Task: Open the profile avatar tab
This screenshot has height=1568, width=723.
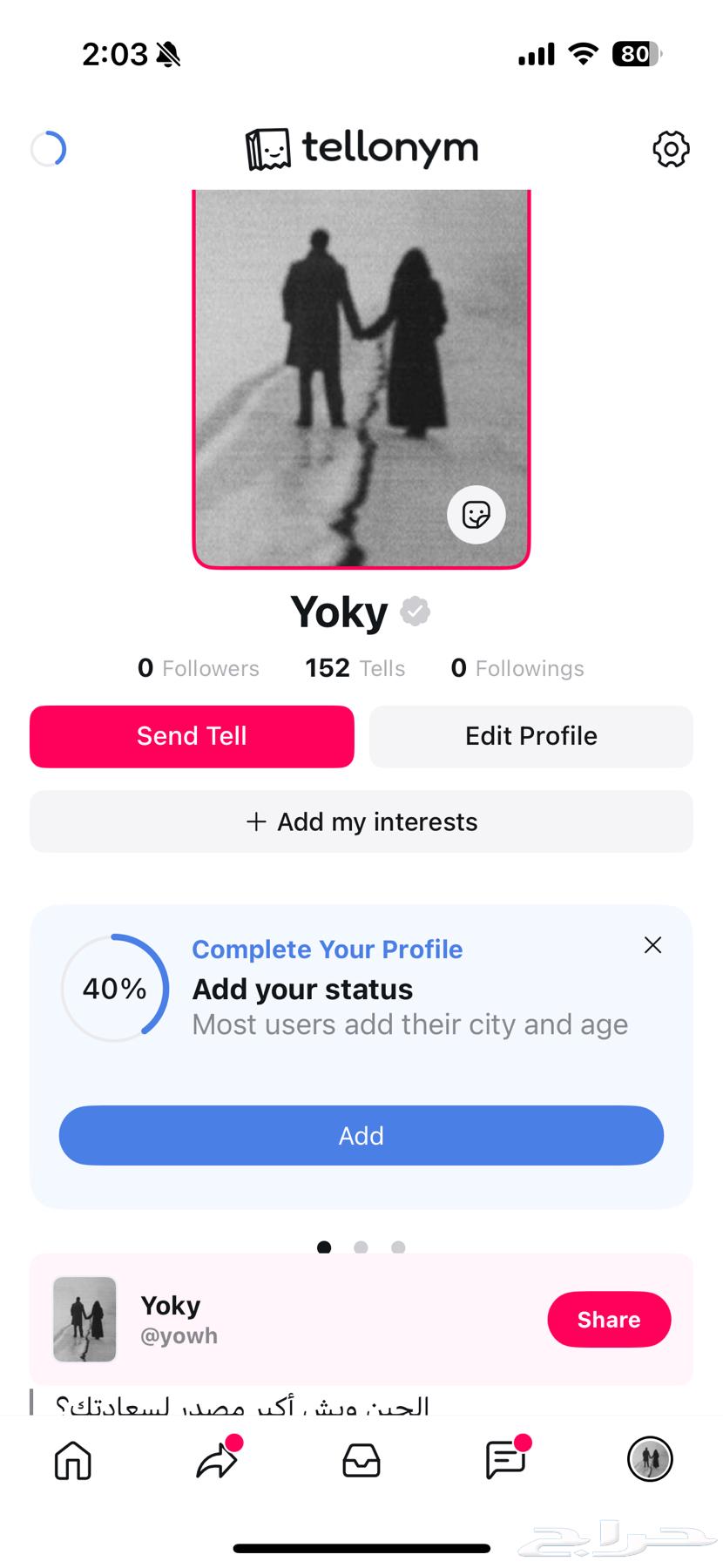Action: [x=650, y=1459]
